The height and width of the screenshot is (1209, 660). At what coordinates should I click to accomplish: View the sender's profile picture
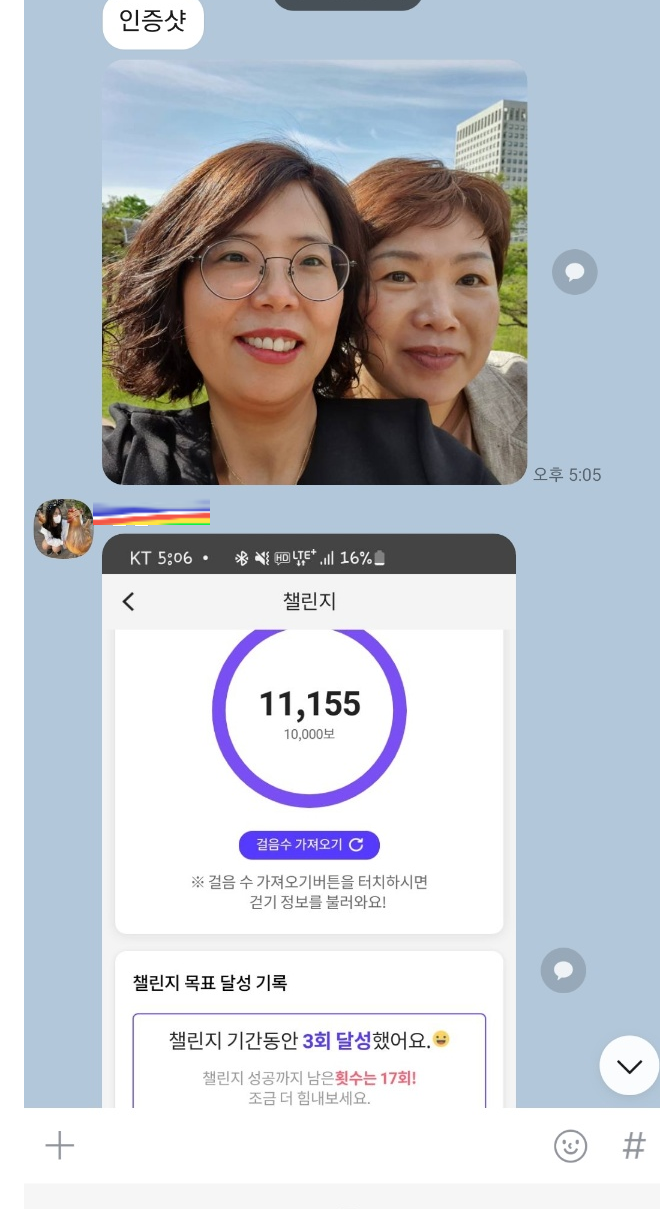pos(63,528)
